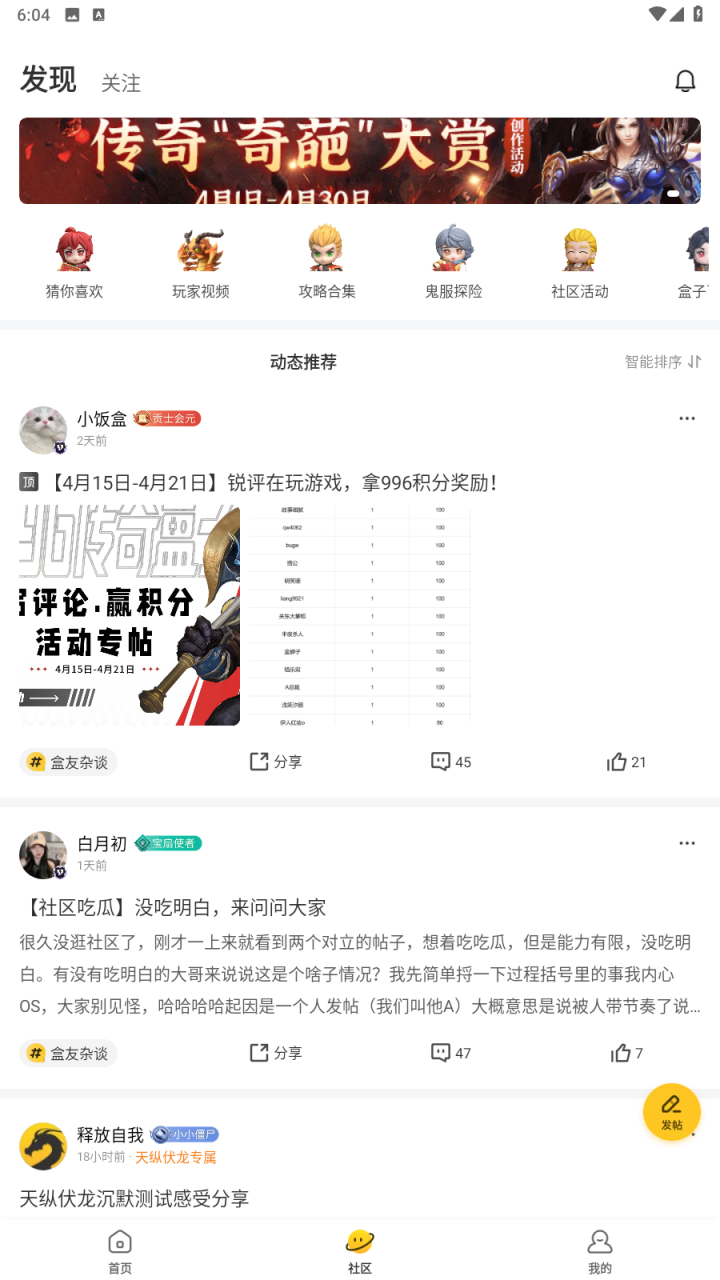
Task: Expand options on 白月初's post via three dots
Action: click(x=687, y=843)
